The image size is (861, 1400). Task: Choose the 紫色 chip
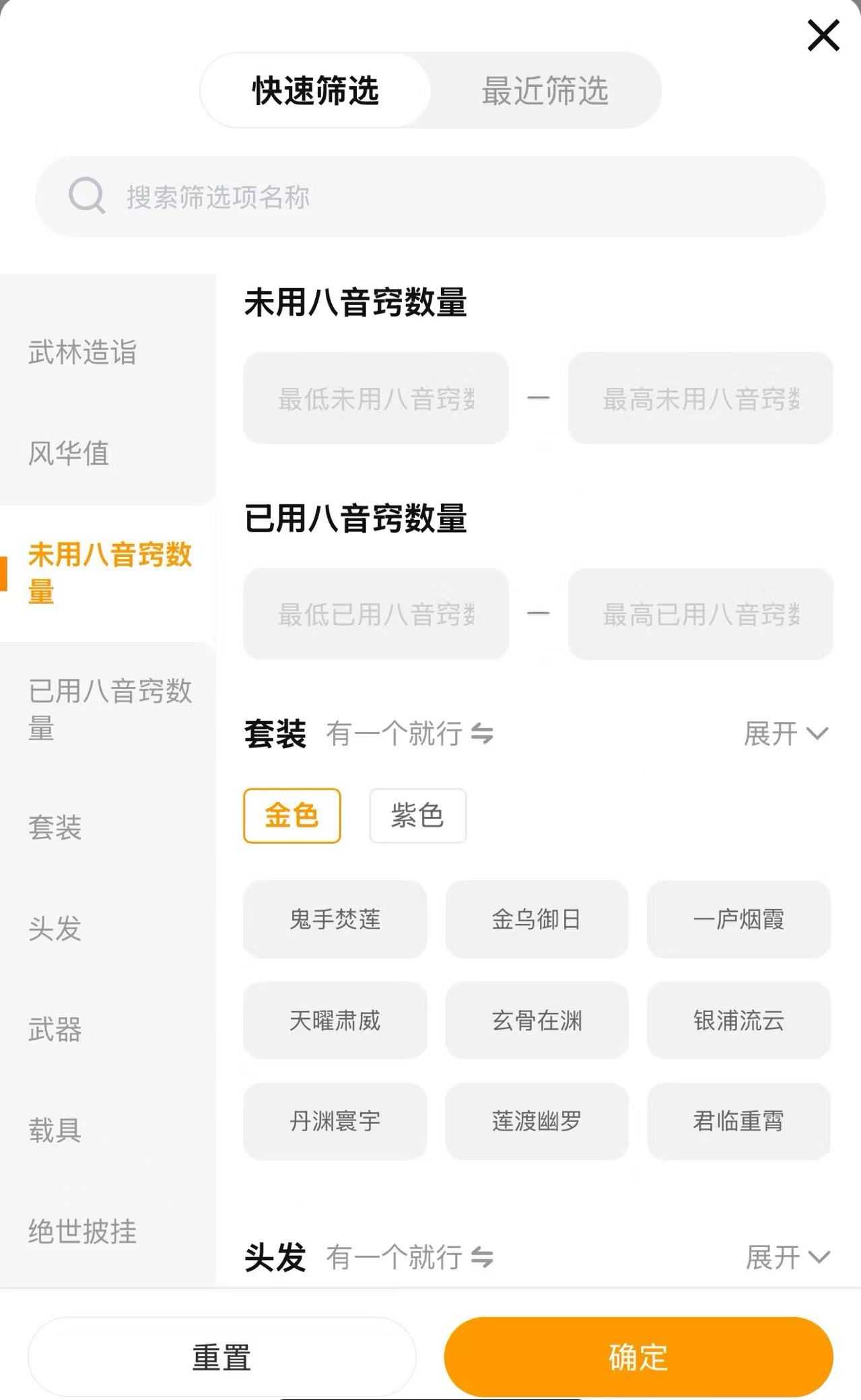coord(417,815)
